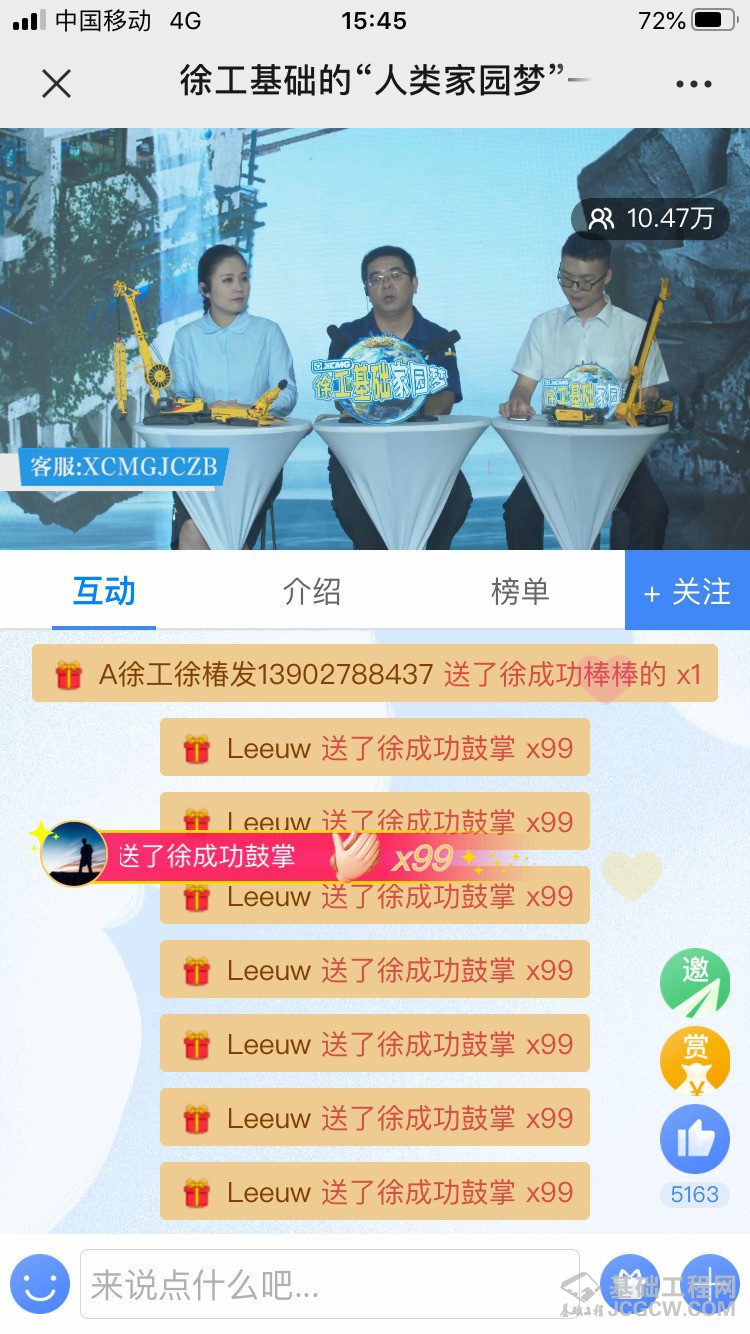Close the live stream page
The width and height of the screenshot is (750, 1334).
(x=57, y=83)
